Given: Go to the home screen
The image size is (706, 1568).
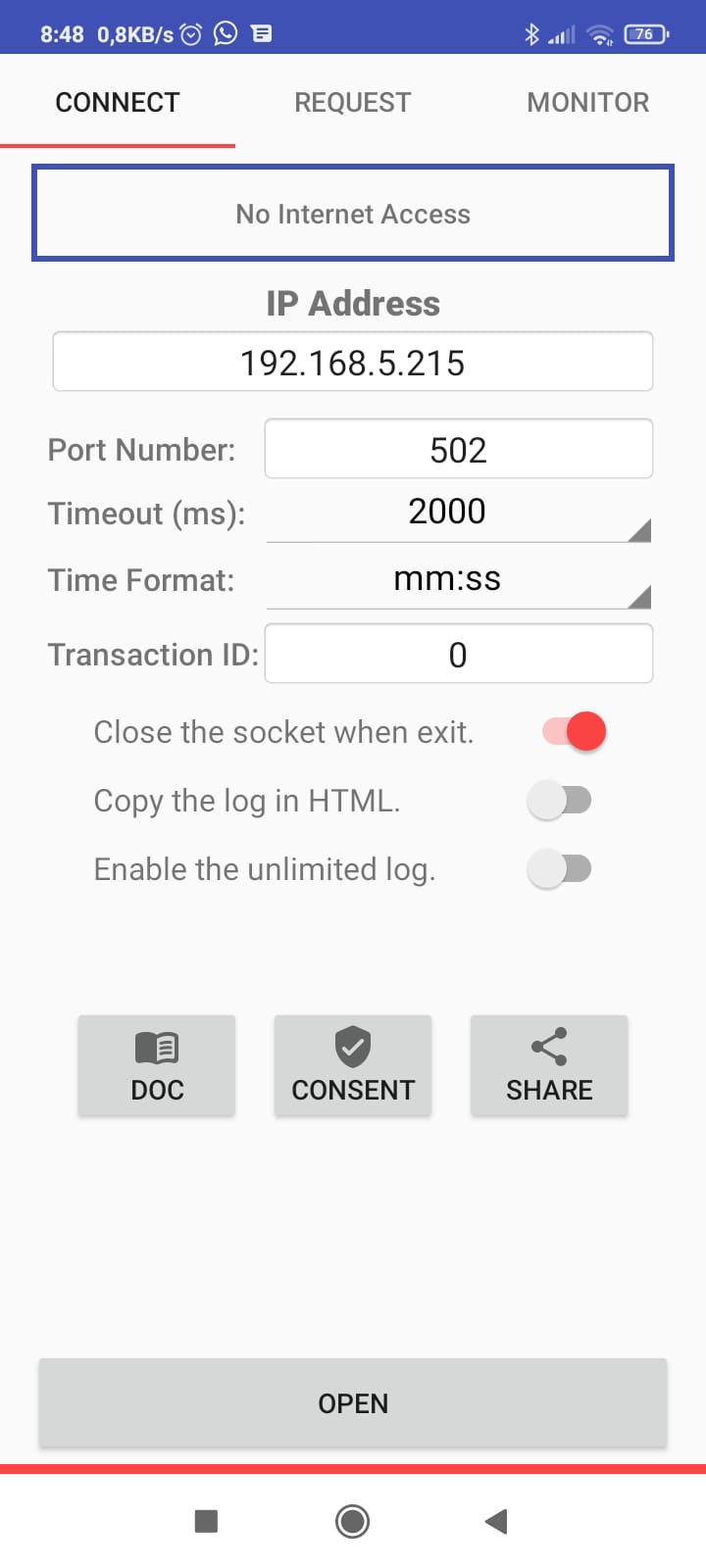Looking at the screenshot, I should point(352,1521).
